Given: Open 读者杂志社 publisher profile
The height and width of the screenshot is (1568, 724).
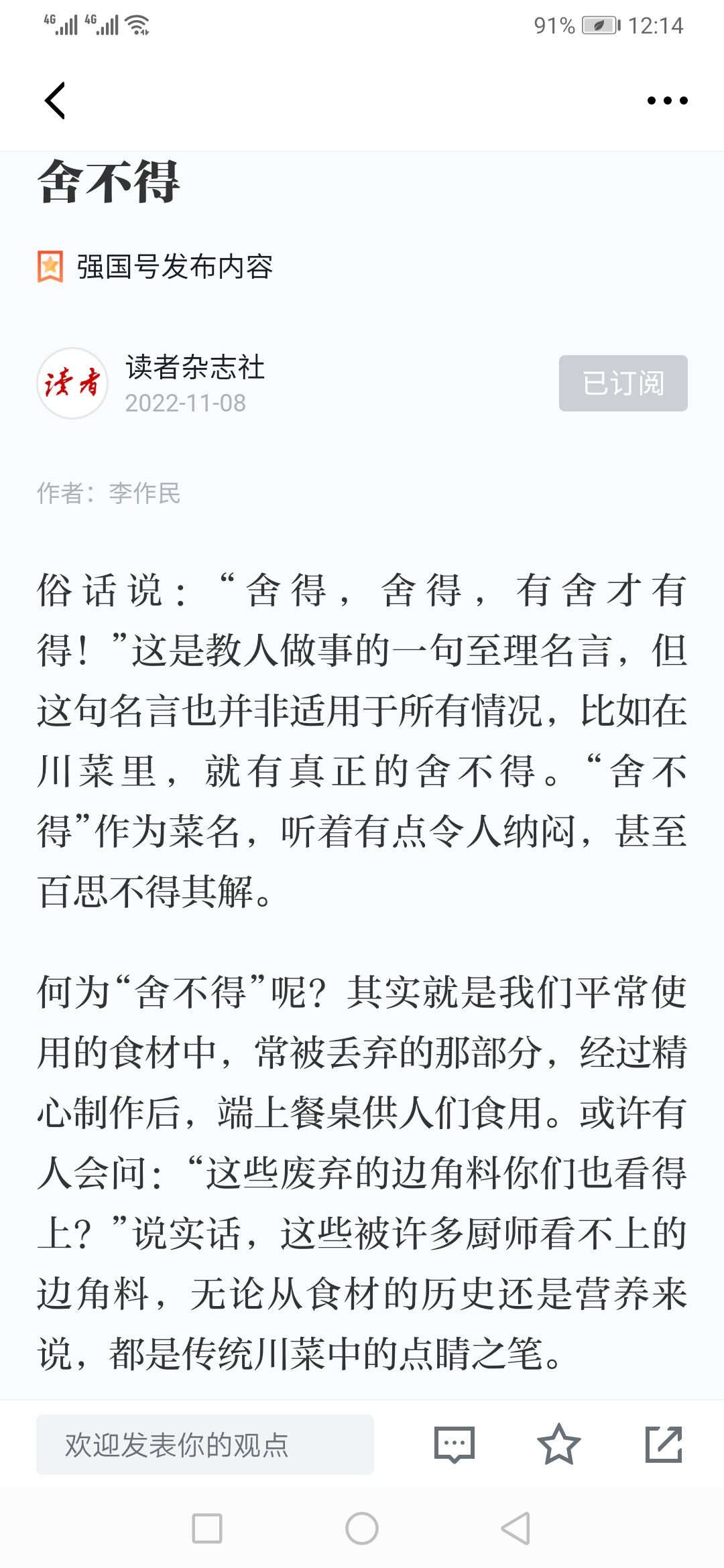Looking at the screenshot, I should (x=195, y=367).
